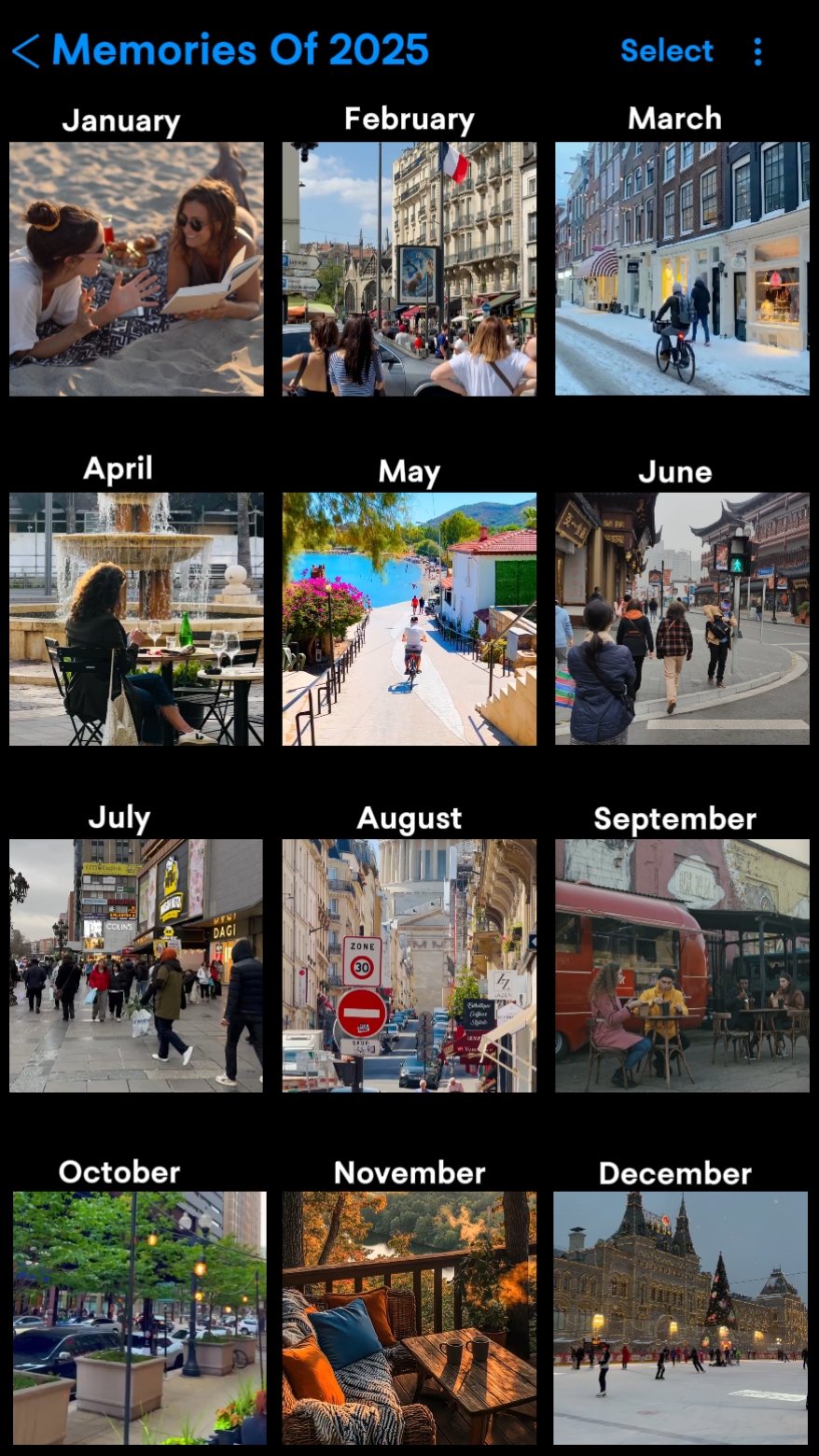
Task: View the February memory
Action: 409,269
